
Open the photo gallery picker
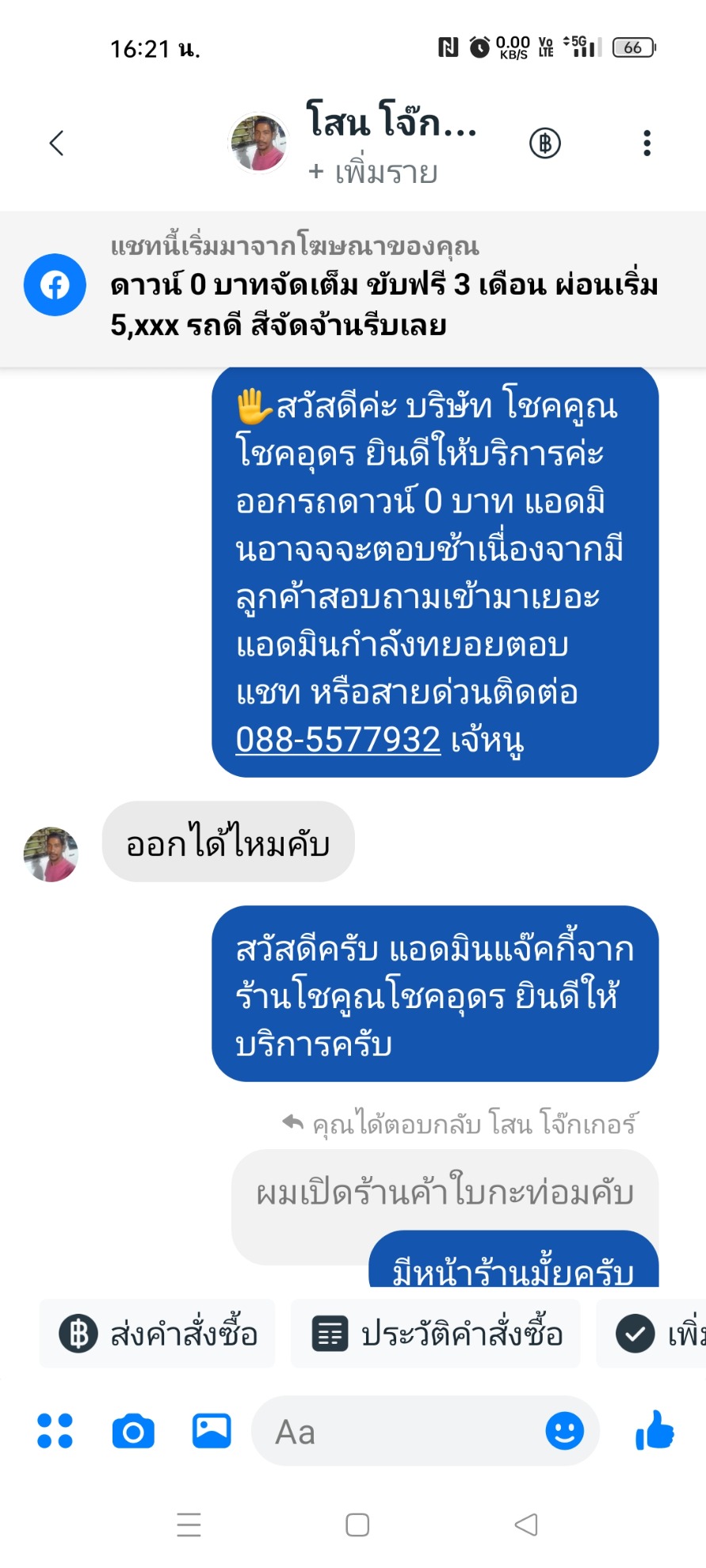212,1431
